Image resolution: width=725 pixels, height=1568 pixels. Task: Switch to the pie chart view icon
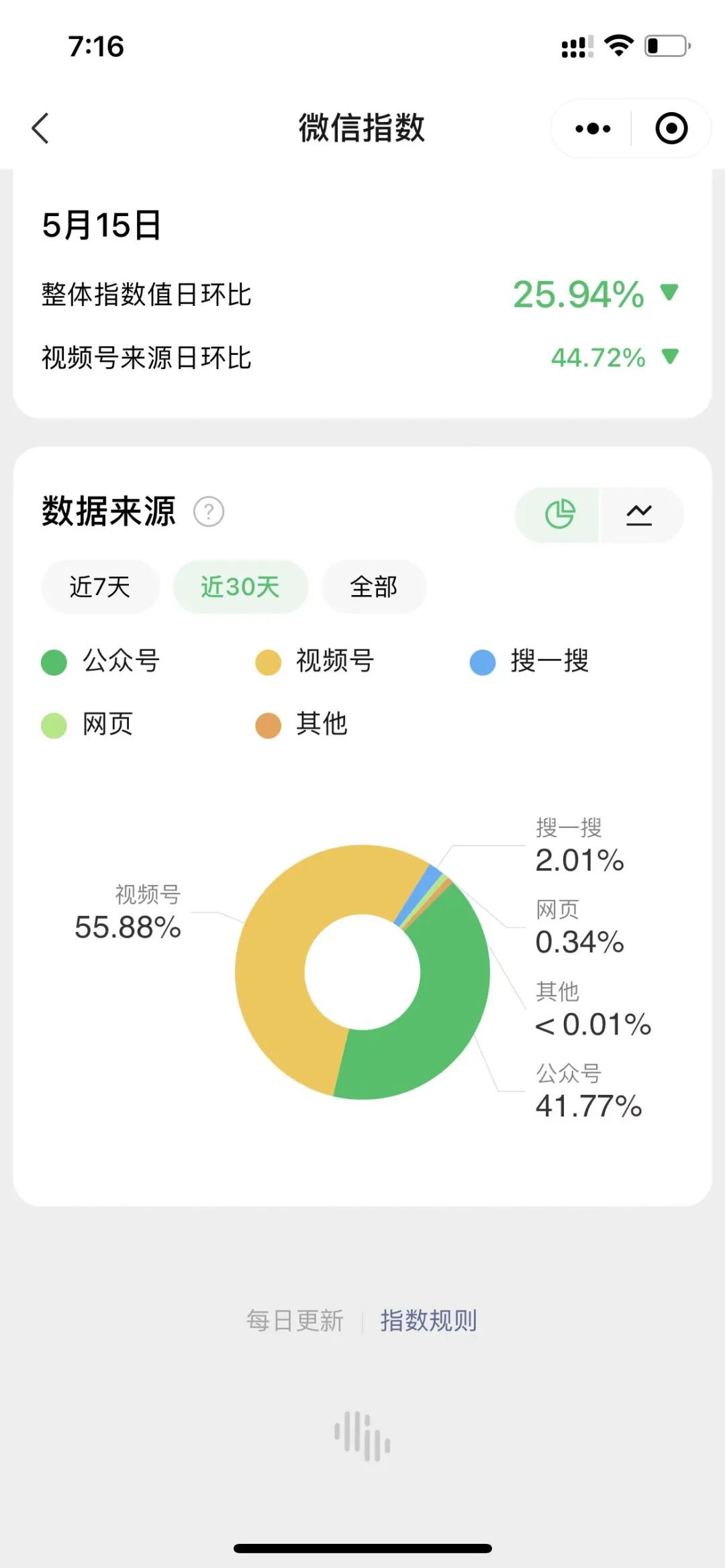(559, 514)
